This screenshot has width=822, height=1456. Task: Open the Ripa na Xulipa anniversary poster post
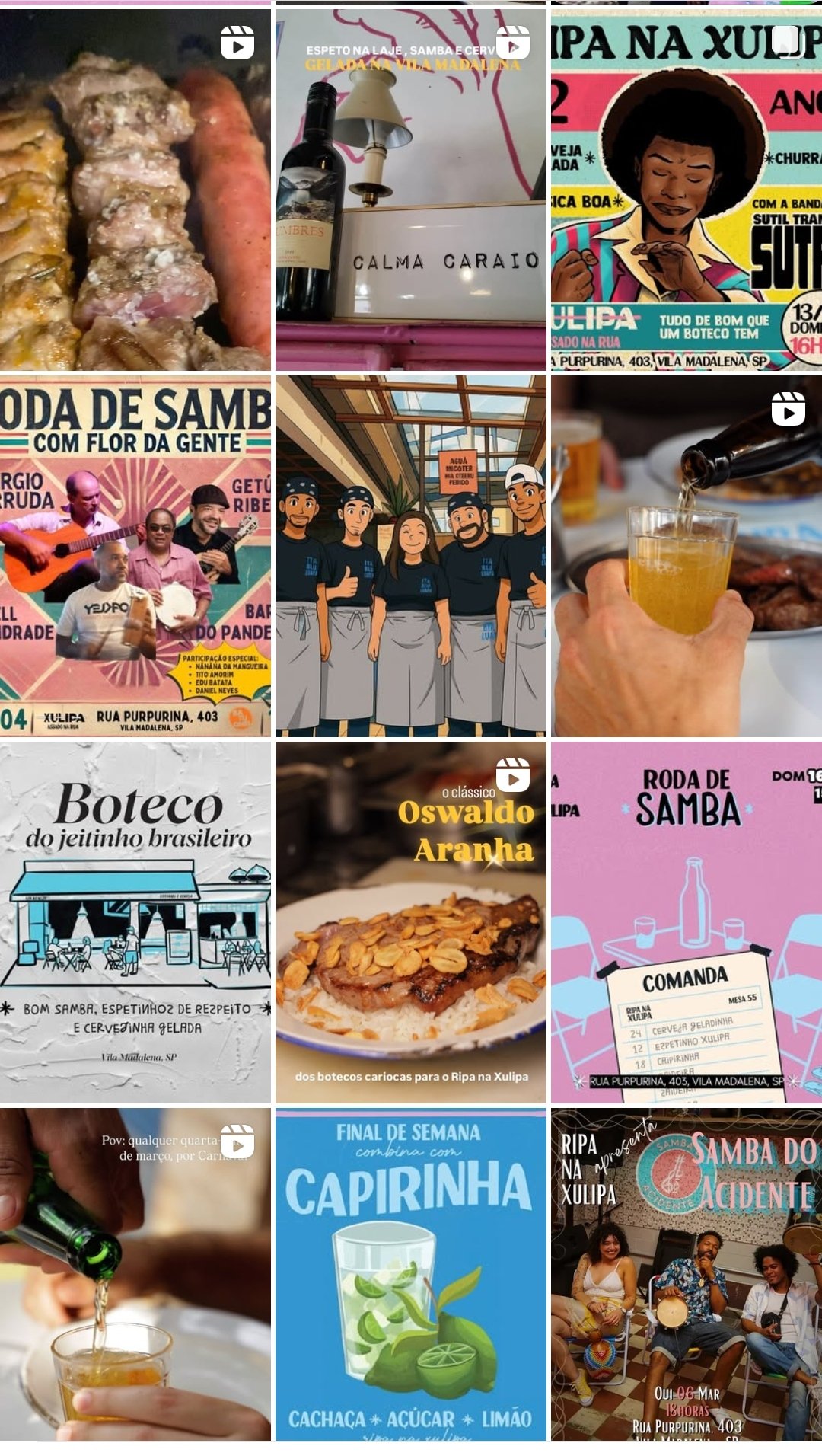tap(687, 190)
